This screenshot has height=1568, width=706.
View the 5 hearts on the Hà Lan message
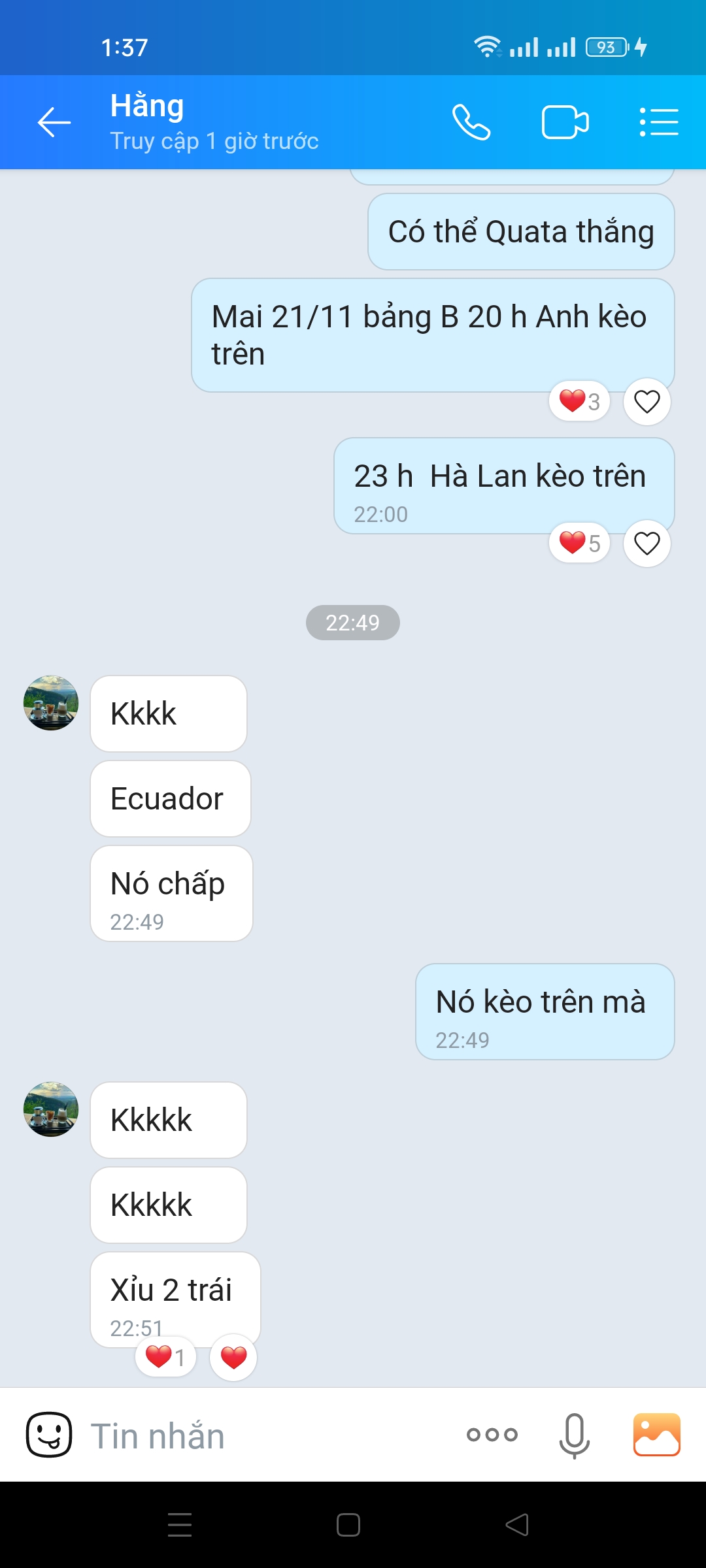point(579,543)
